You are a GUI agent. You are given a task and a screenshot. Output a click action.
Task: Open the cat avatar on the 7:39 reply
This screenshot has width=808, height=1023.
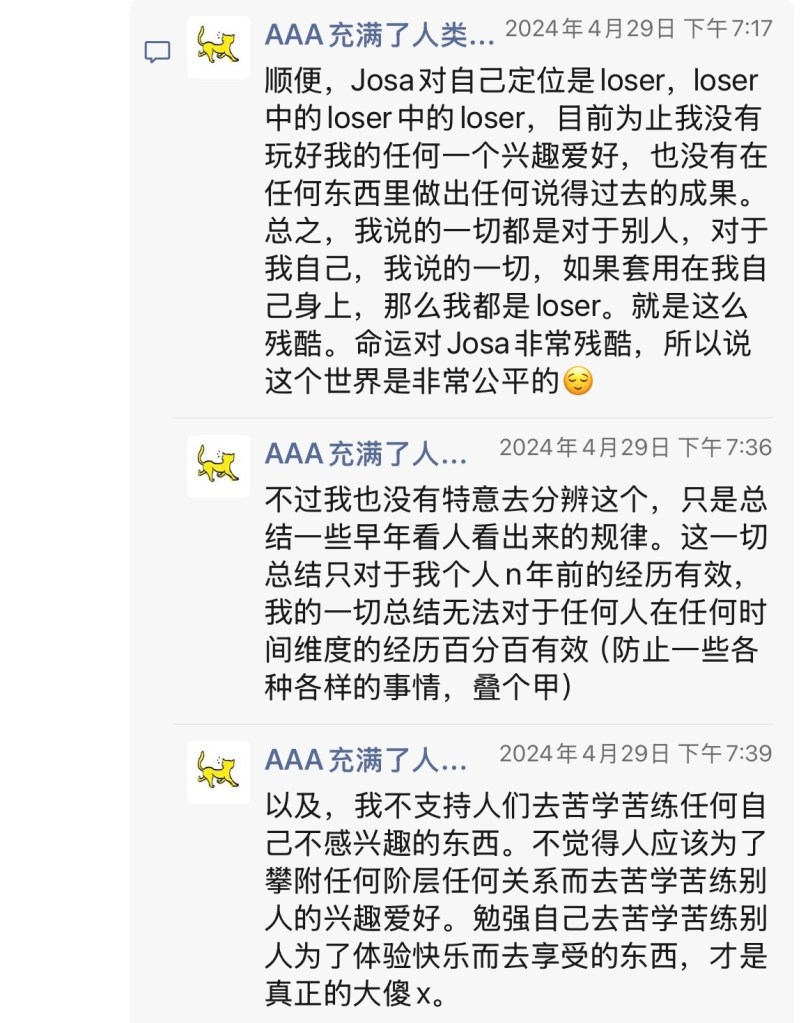coord(218,772)
